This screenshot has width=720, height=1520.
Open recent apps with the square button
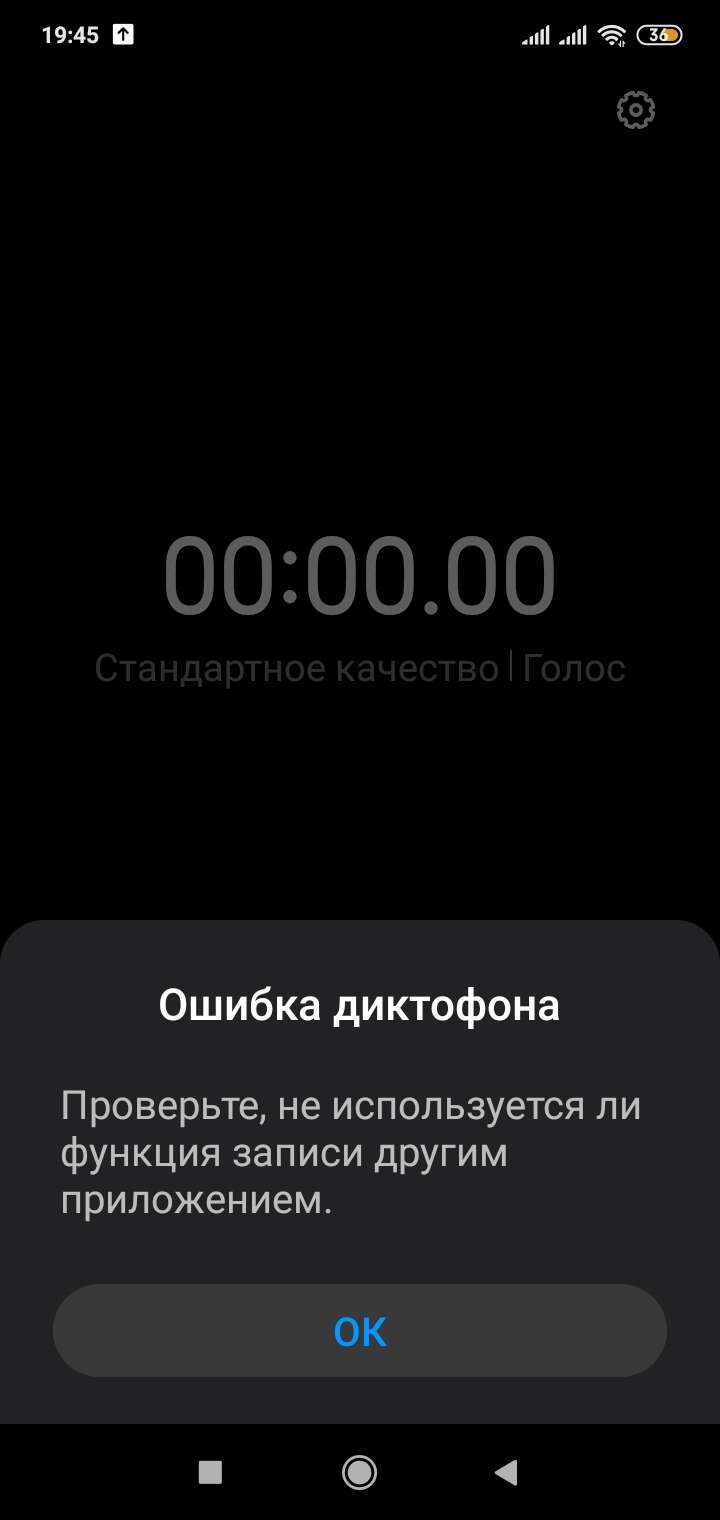point(210,1471)
